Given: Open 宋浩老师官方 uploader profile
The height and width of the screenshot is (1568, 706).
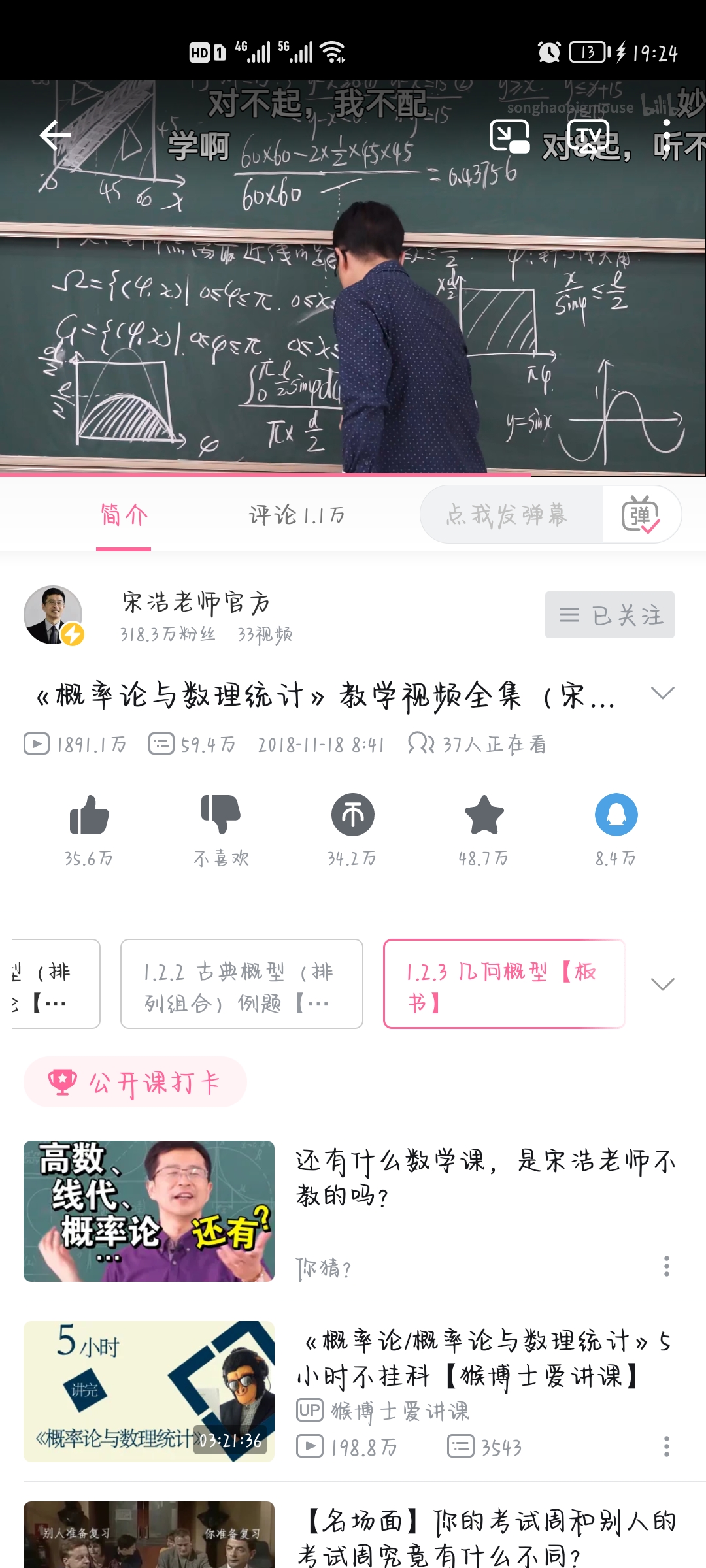Looking at the screenshot, I should 53,615.
